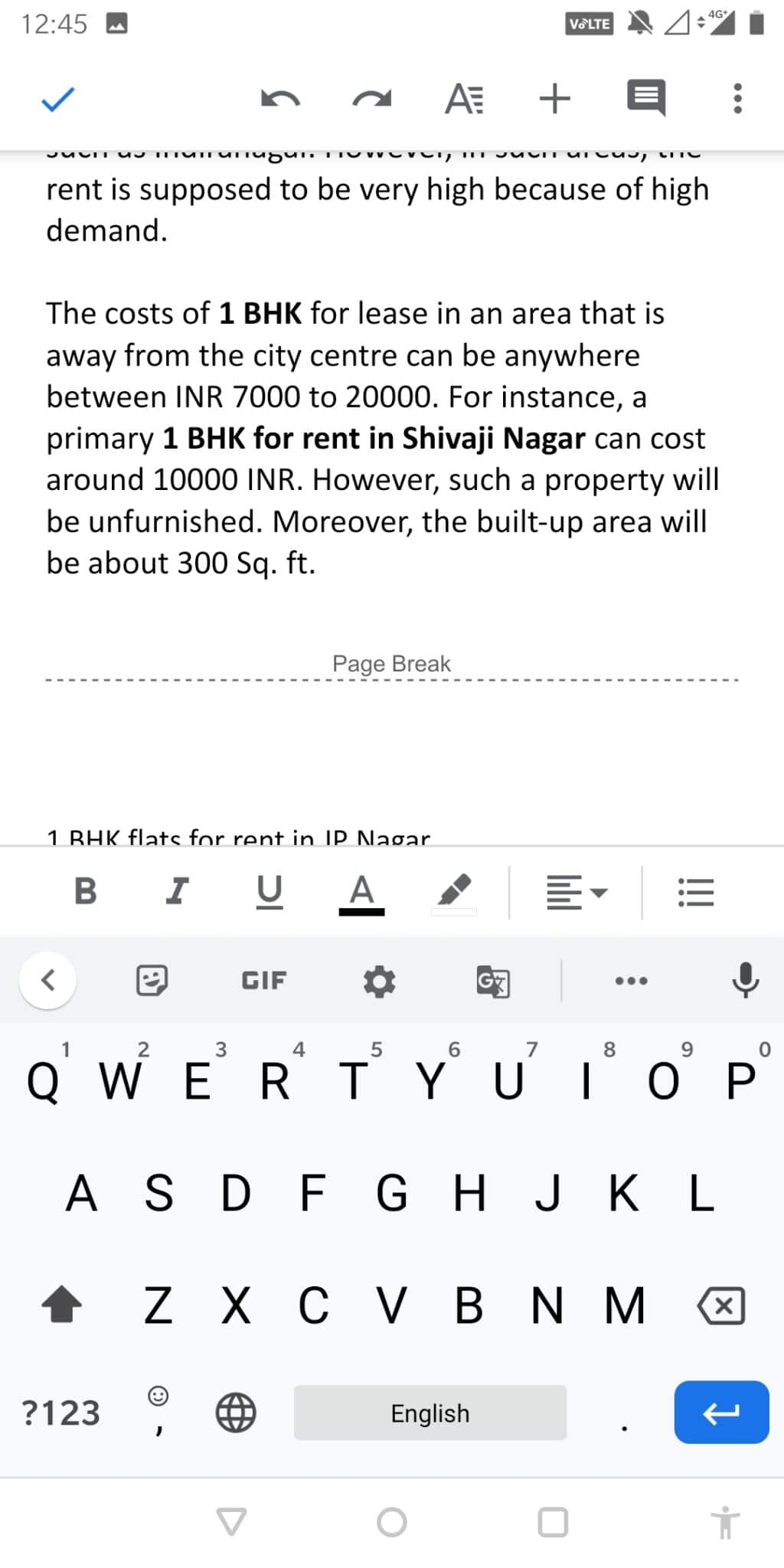This screenshot has width=784, height=1568.
Task: Open keyboard settings gear
Action: (379, 981)
